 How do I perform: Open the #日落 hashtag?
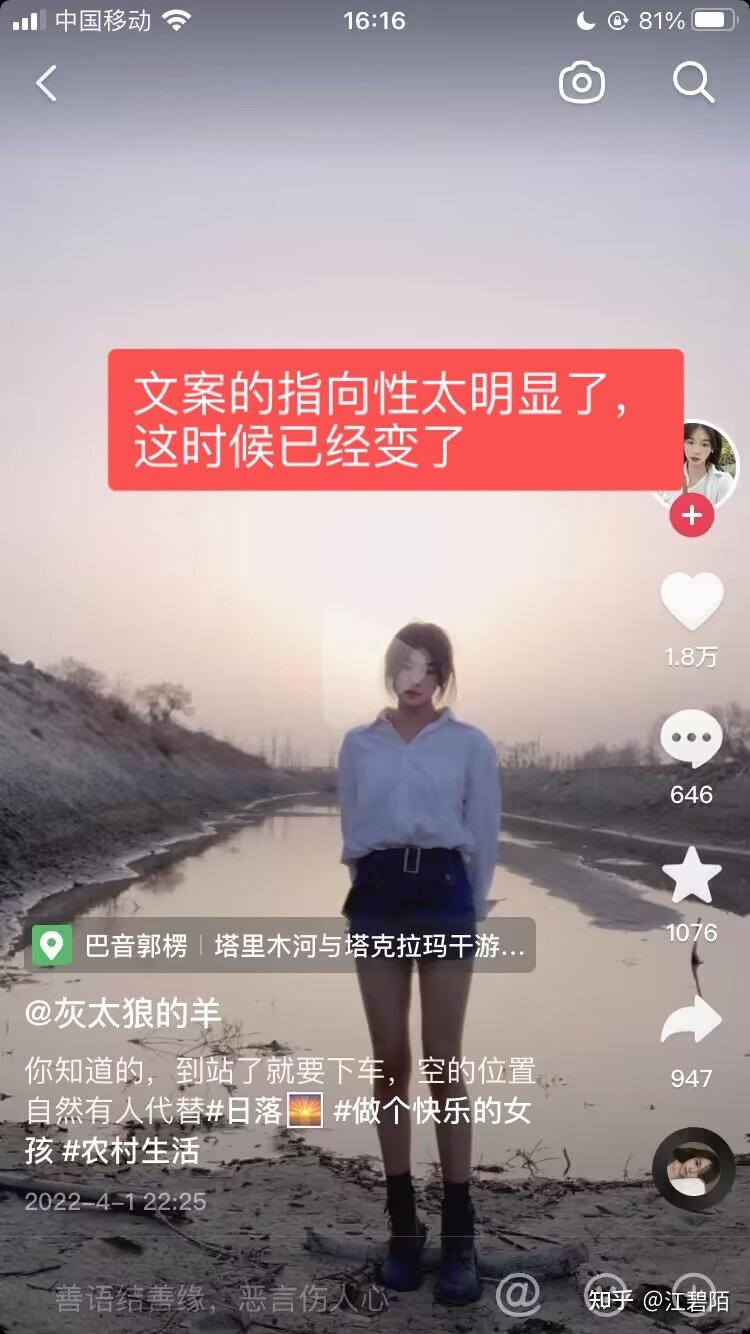(244, 1111)
